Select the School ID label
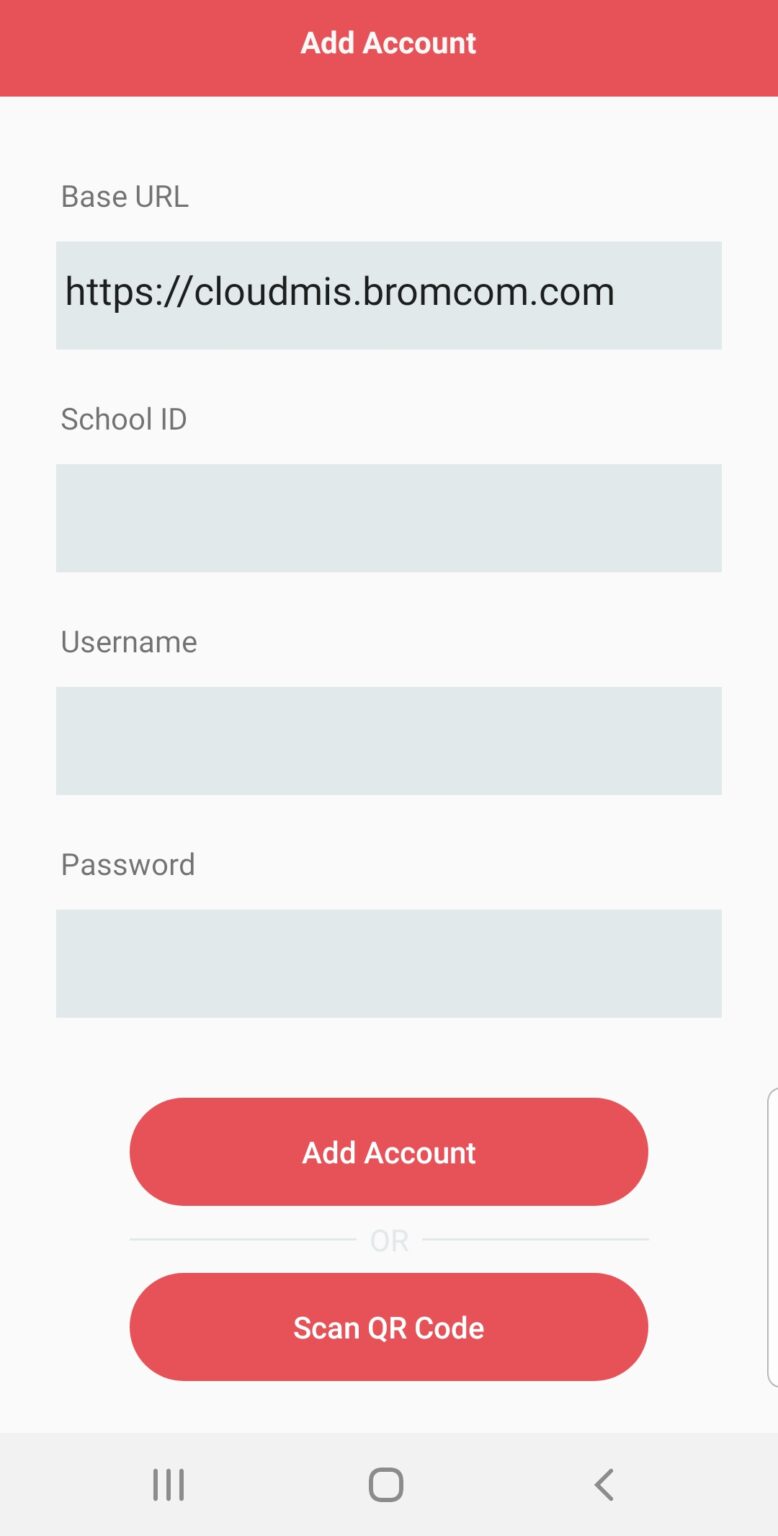 coord(123,419)
